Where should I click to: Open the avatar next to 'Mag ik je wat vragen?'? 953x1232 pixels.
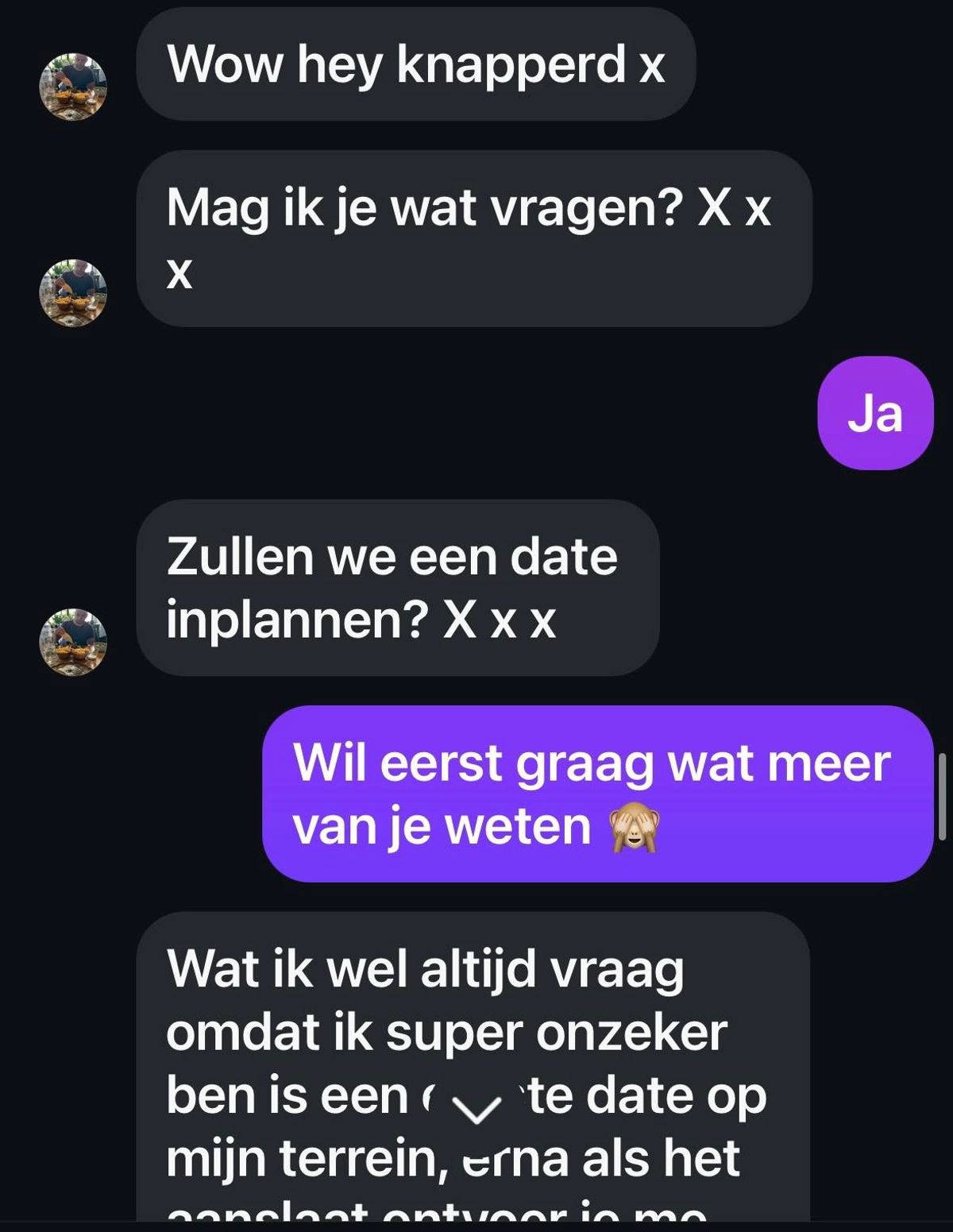[x=73, y=293]
